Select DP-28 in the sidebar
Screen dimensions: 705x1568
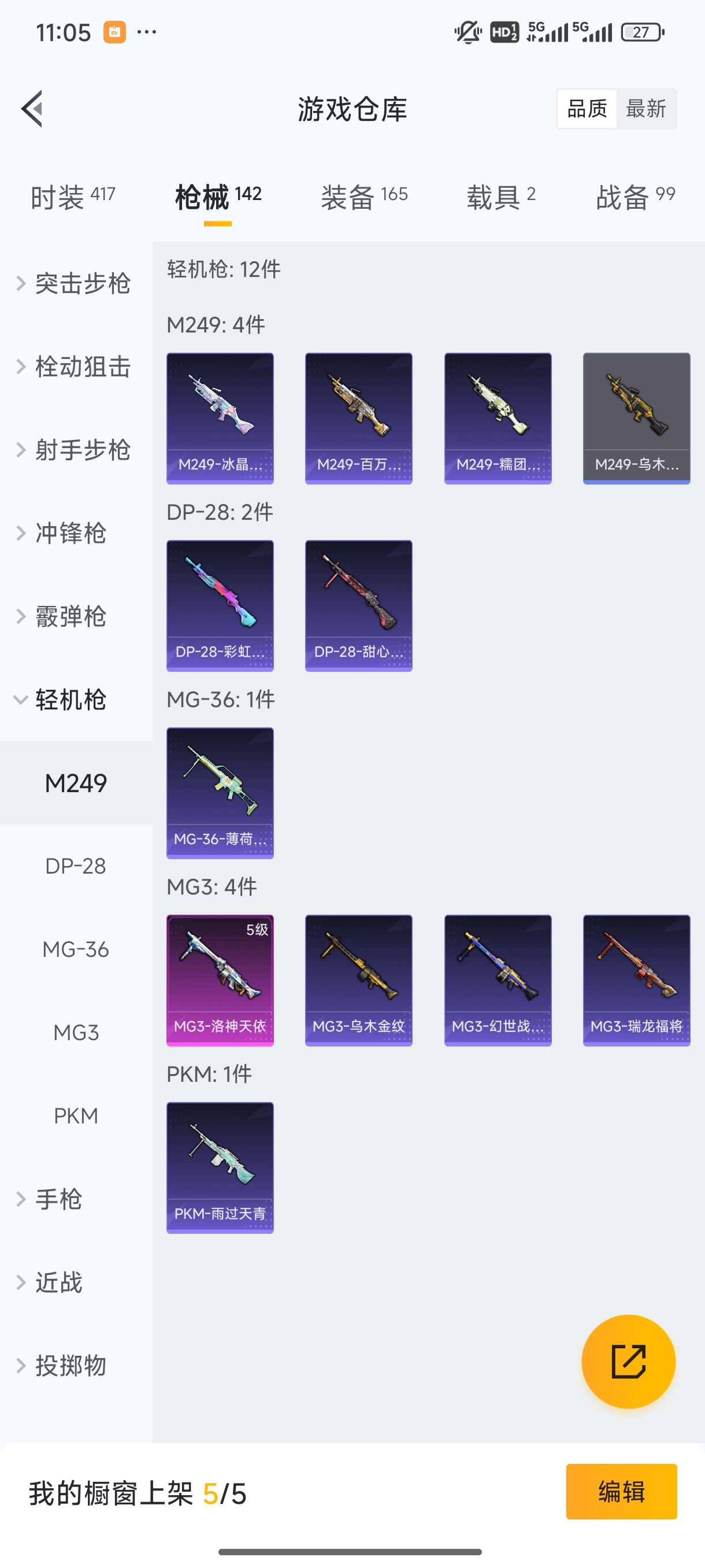click(76, 866)
